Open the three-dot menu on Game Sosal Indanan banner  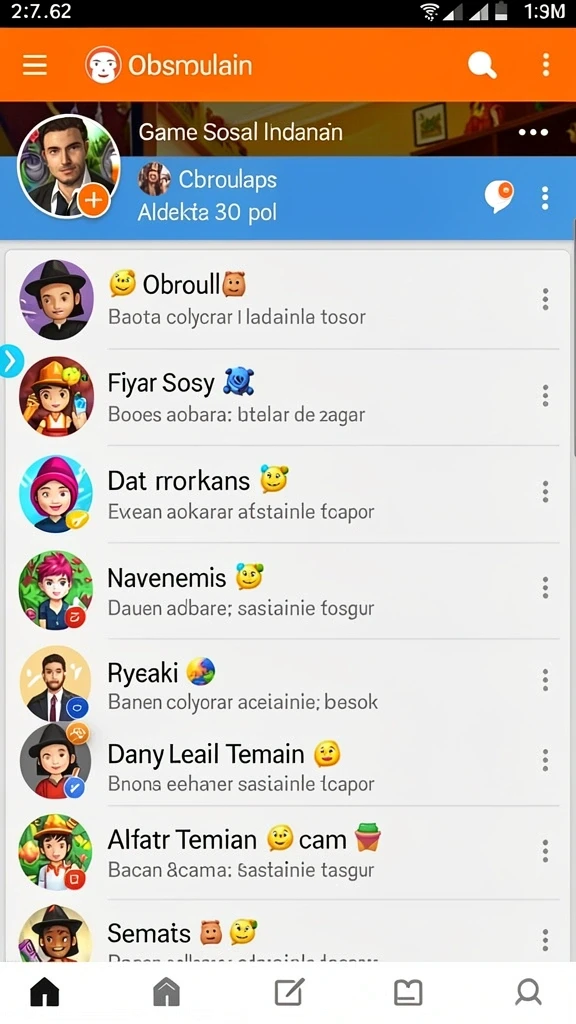tap(533, 133)
